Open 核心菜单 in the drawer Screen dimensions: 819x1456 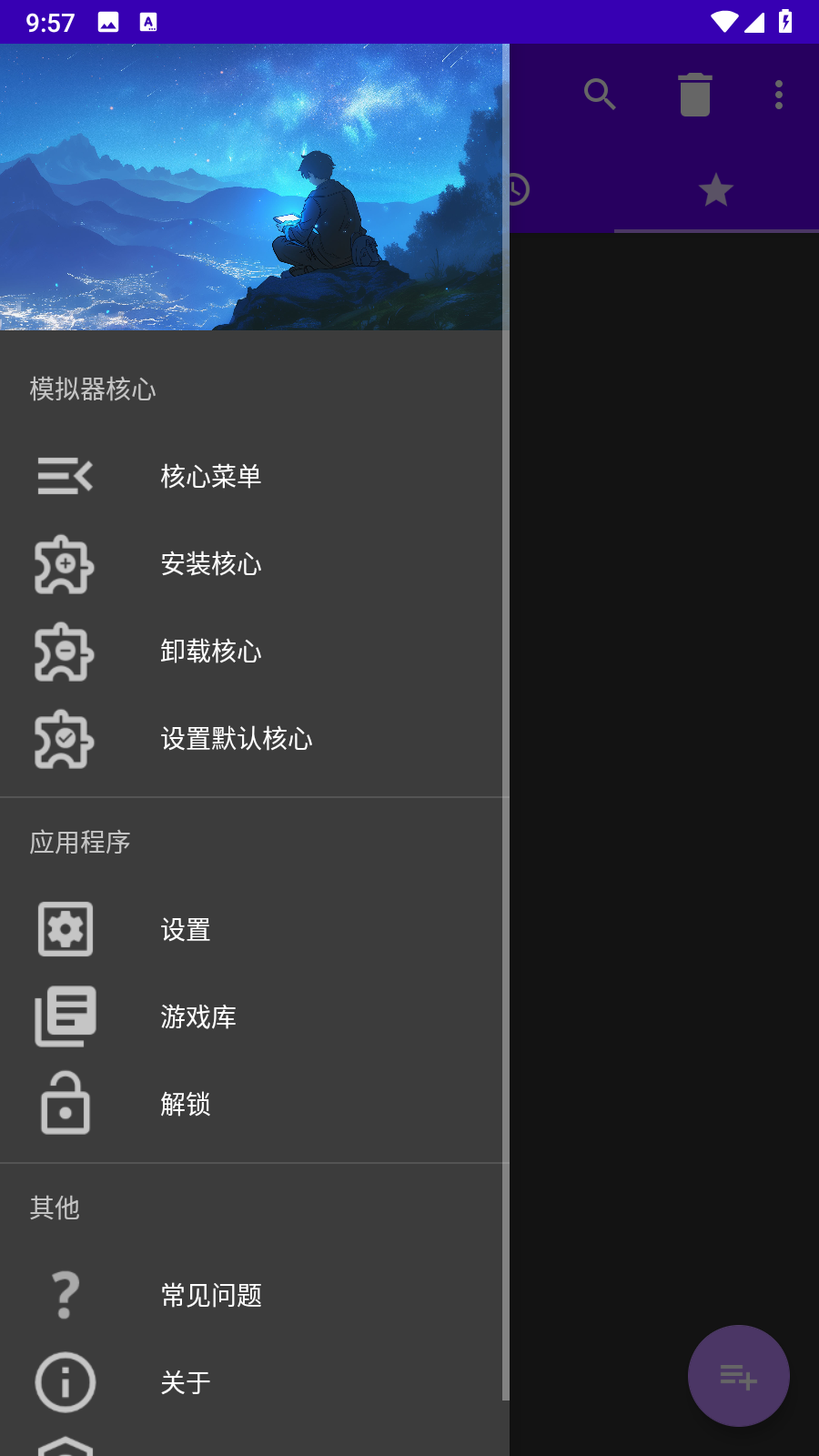[251, 476]
